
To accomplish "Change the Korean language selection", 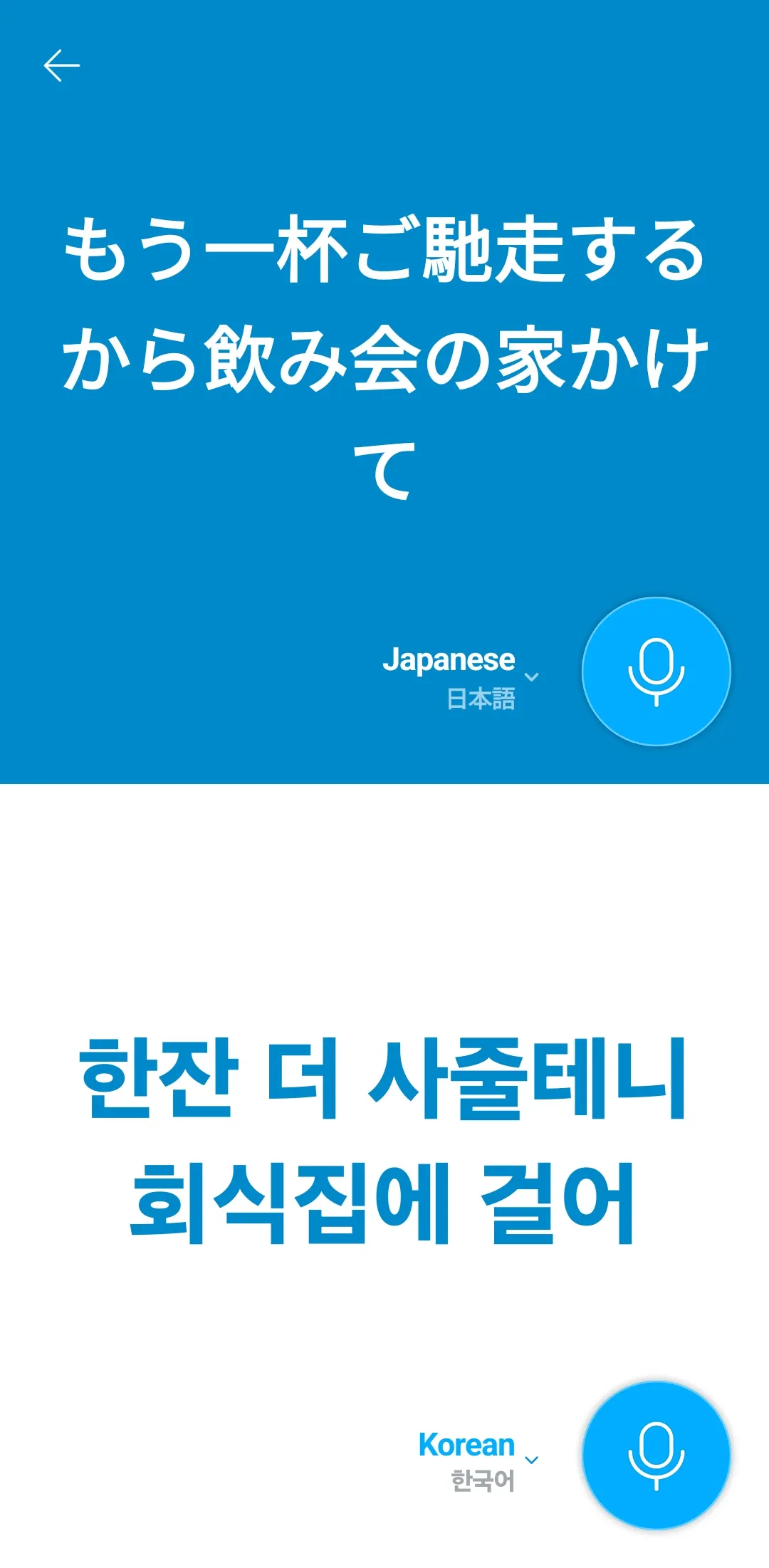I will coord(478,1460).
